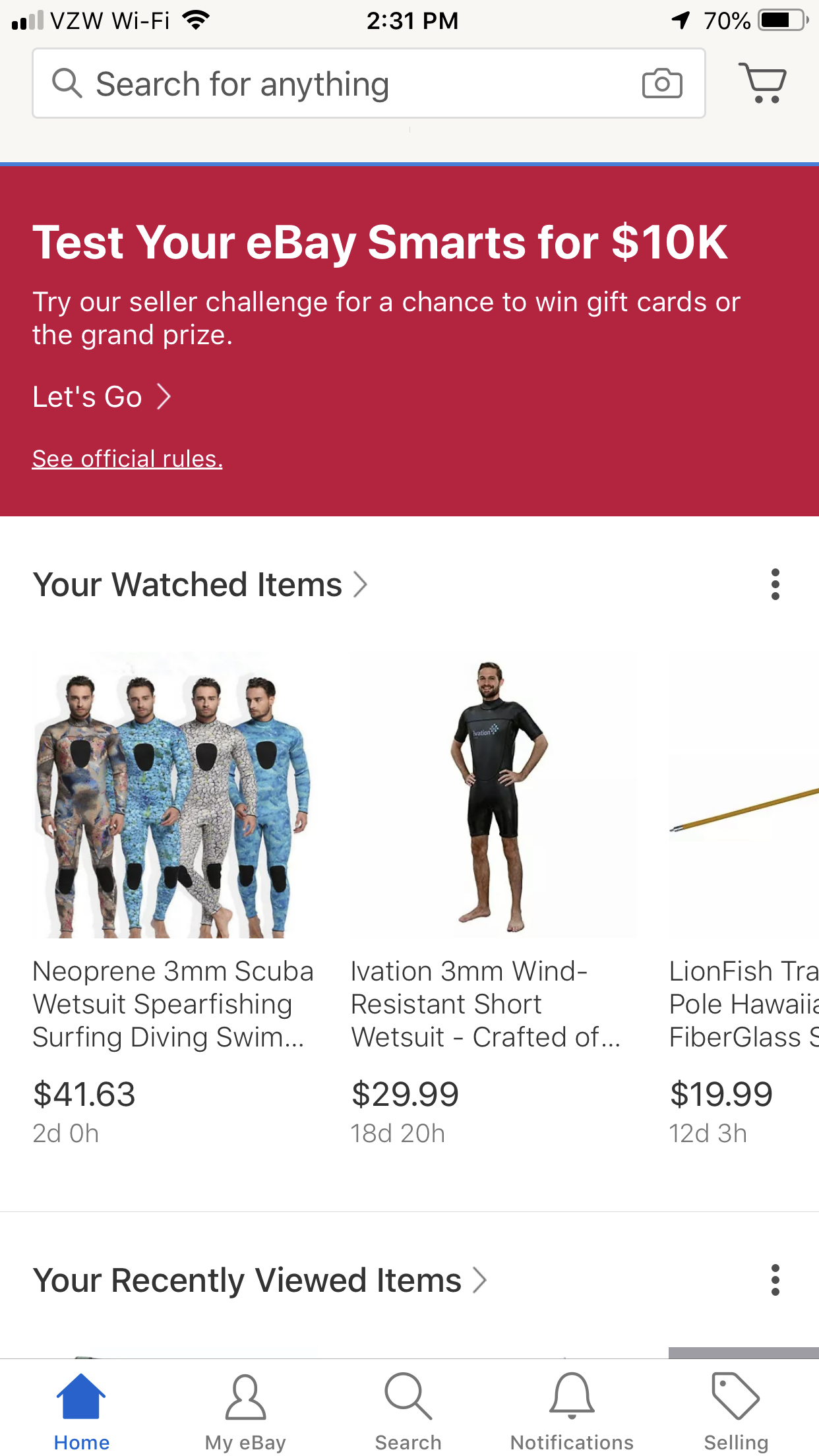See official rules link
819x1456 pixels.
127,459
